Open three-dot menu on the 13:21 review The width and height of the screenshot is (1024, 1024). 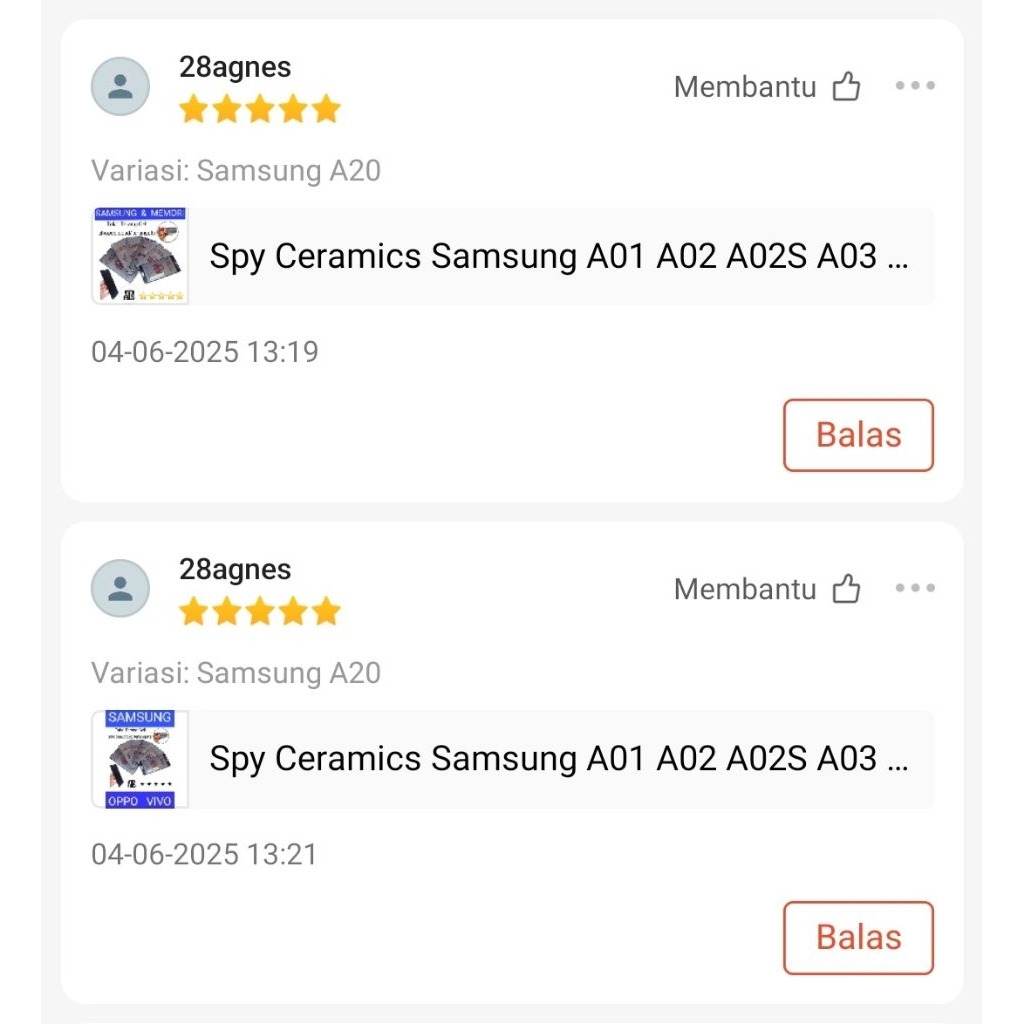click(x=915, y=588)
